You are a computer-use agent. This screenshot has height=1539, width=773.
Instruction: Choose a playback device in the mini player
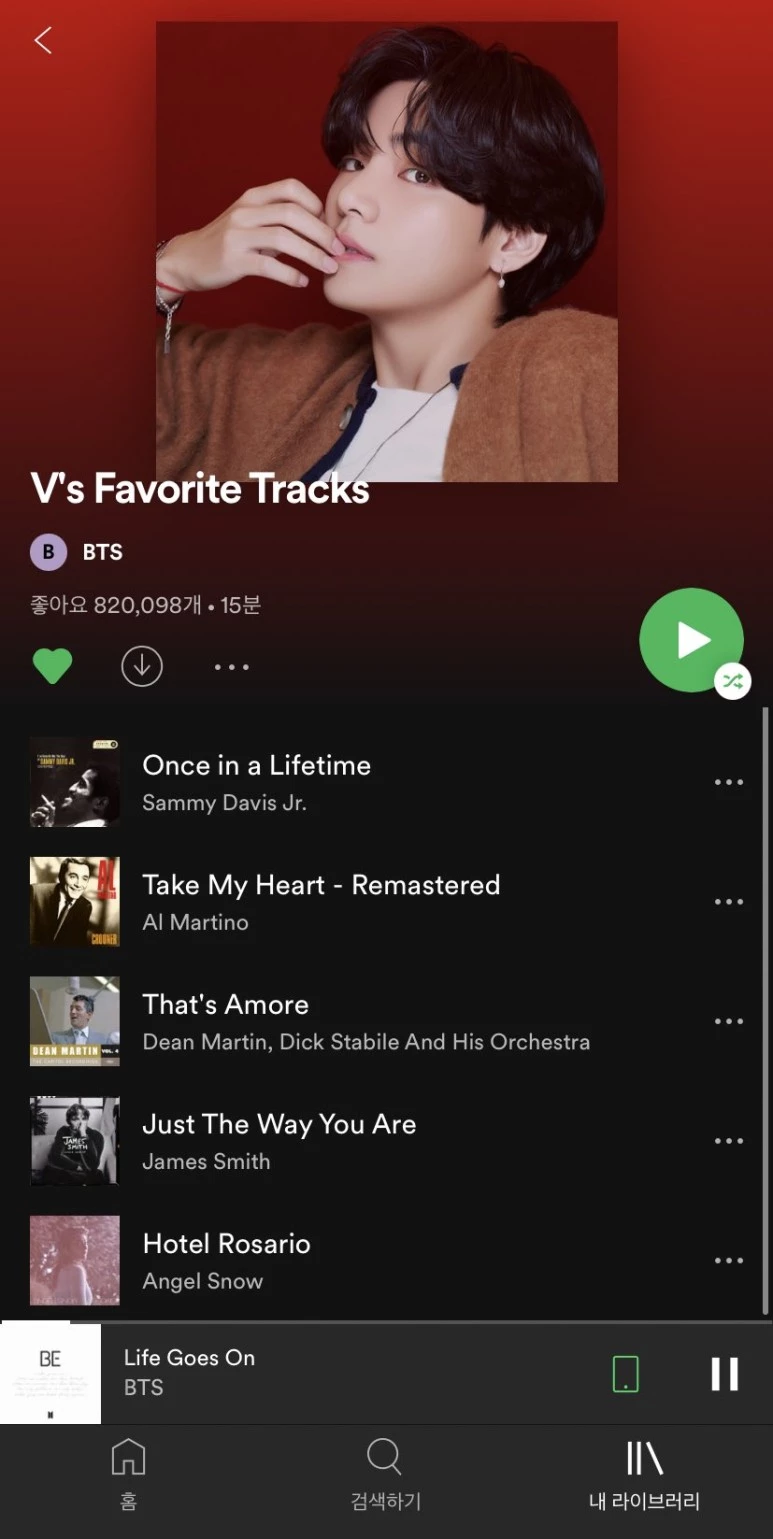tap(625, 1374)
